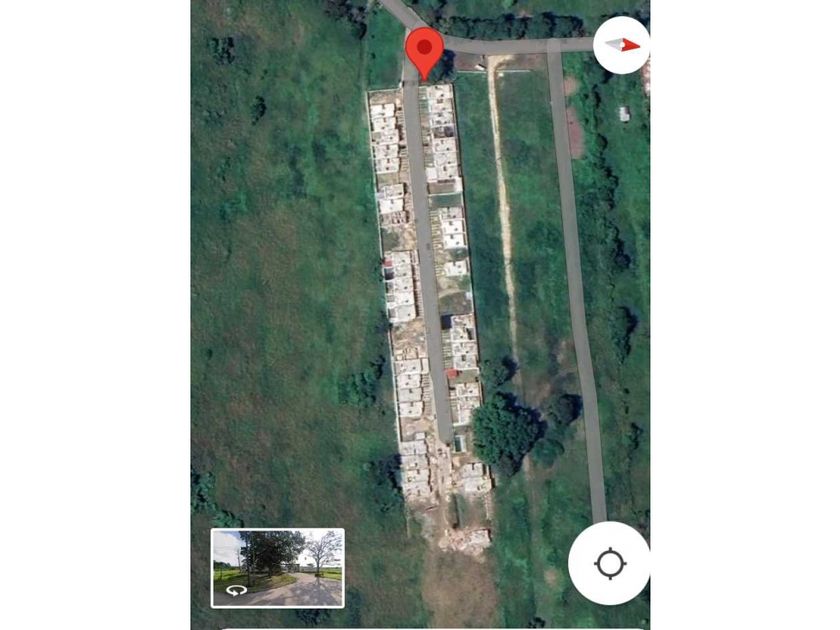Image resolution: width=840 pixels, height=630 pixels.
Task: Center map on my current location
Action: pos(609,563)
